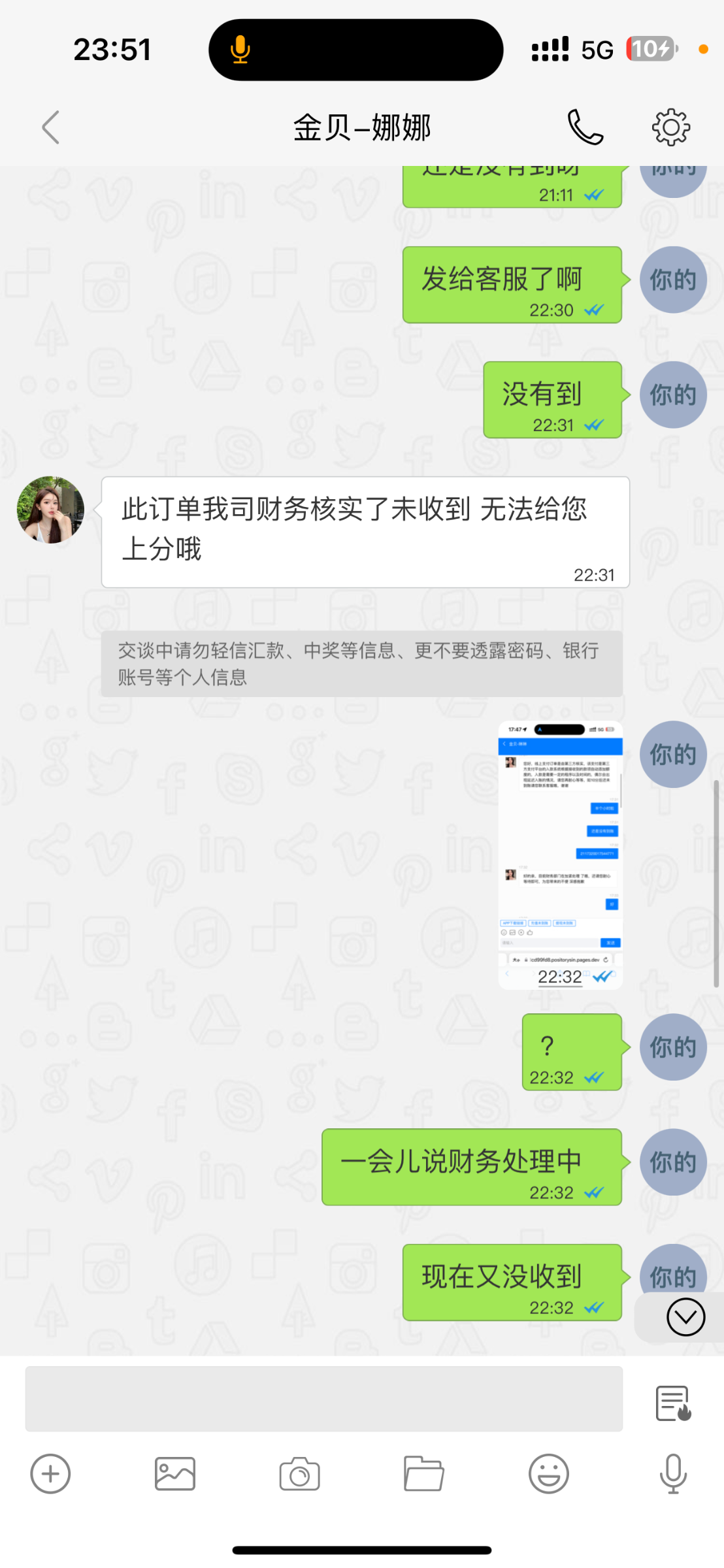This screenshot has width=724, height=1568.
Task: Go back from the 金贝-娜娜 chat
Action: (51, 127)
